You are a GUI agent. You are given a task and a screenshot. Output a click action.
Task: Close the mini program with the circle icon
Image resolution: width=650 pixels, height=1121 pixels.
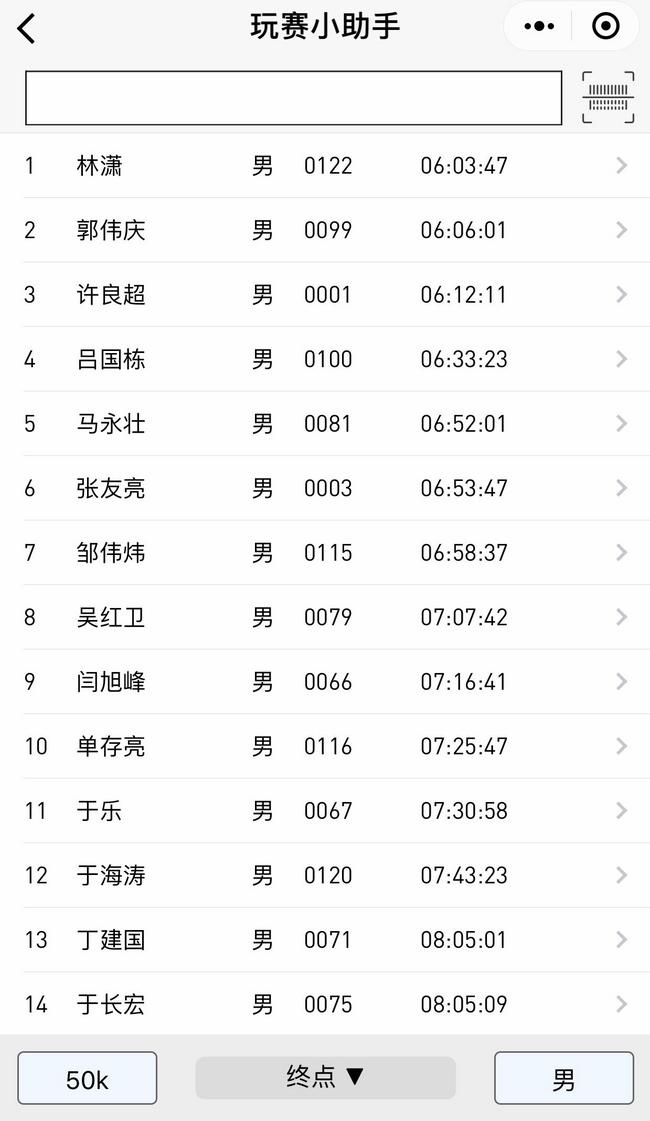point(605,26)
